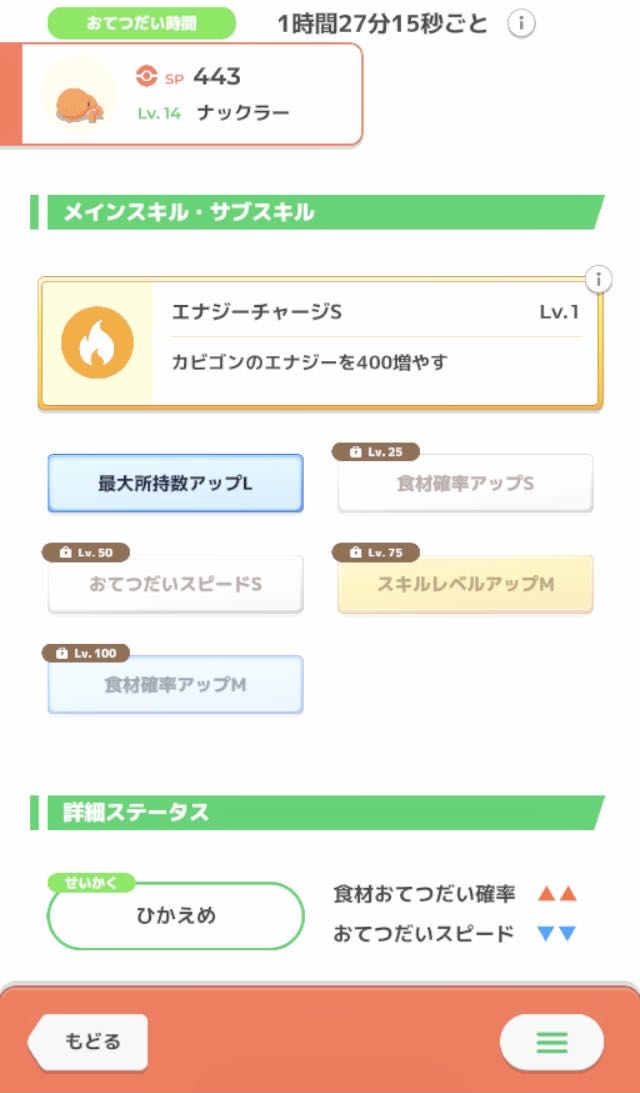Viewport: 640px width, 1093px height.
Task: Show info about おてつだい時間
Action: coord(521,24)
